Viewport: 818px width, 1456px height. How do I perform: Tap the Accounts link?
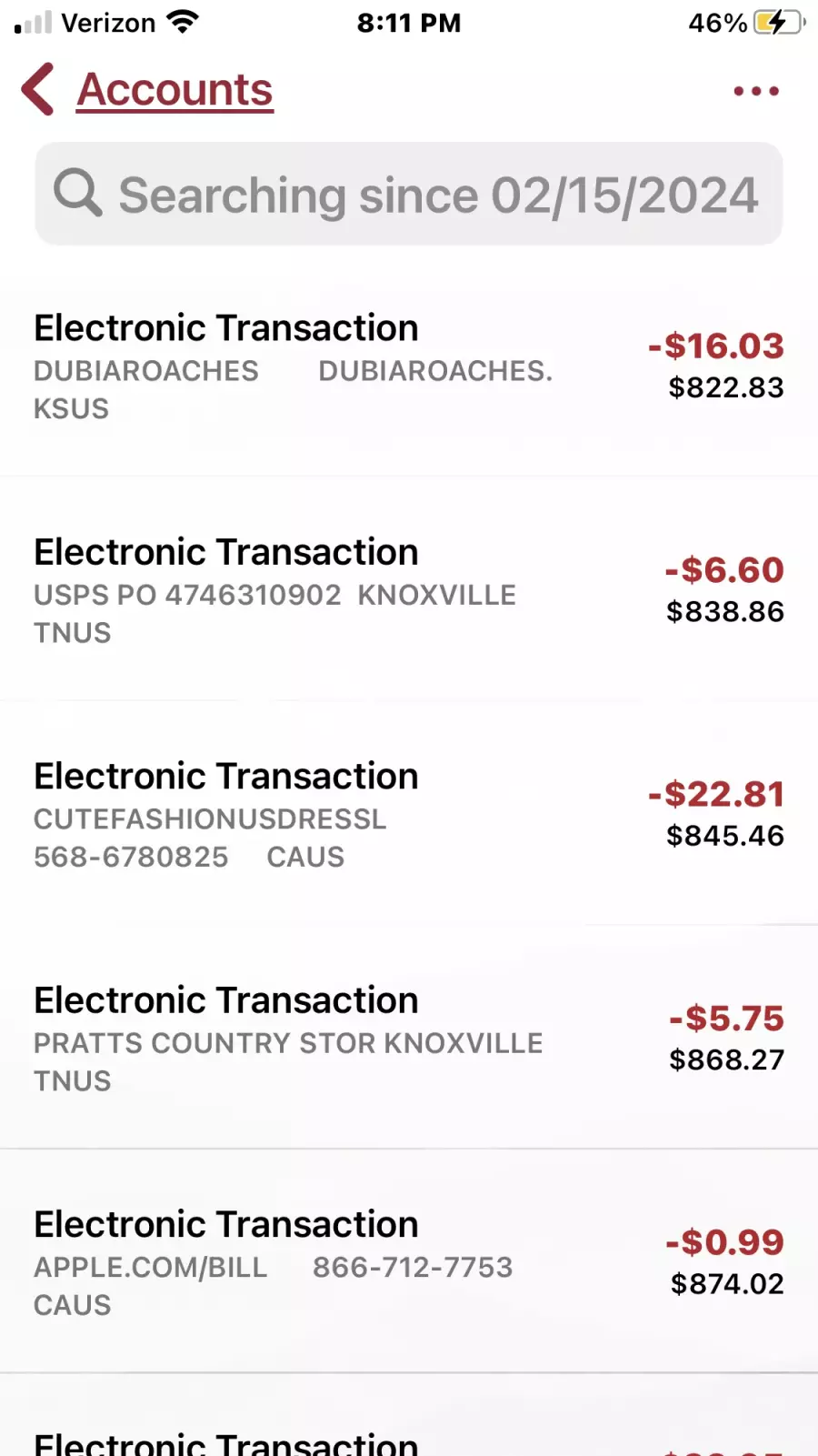(175, 90)
